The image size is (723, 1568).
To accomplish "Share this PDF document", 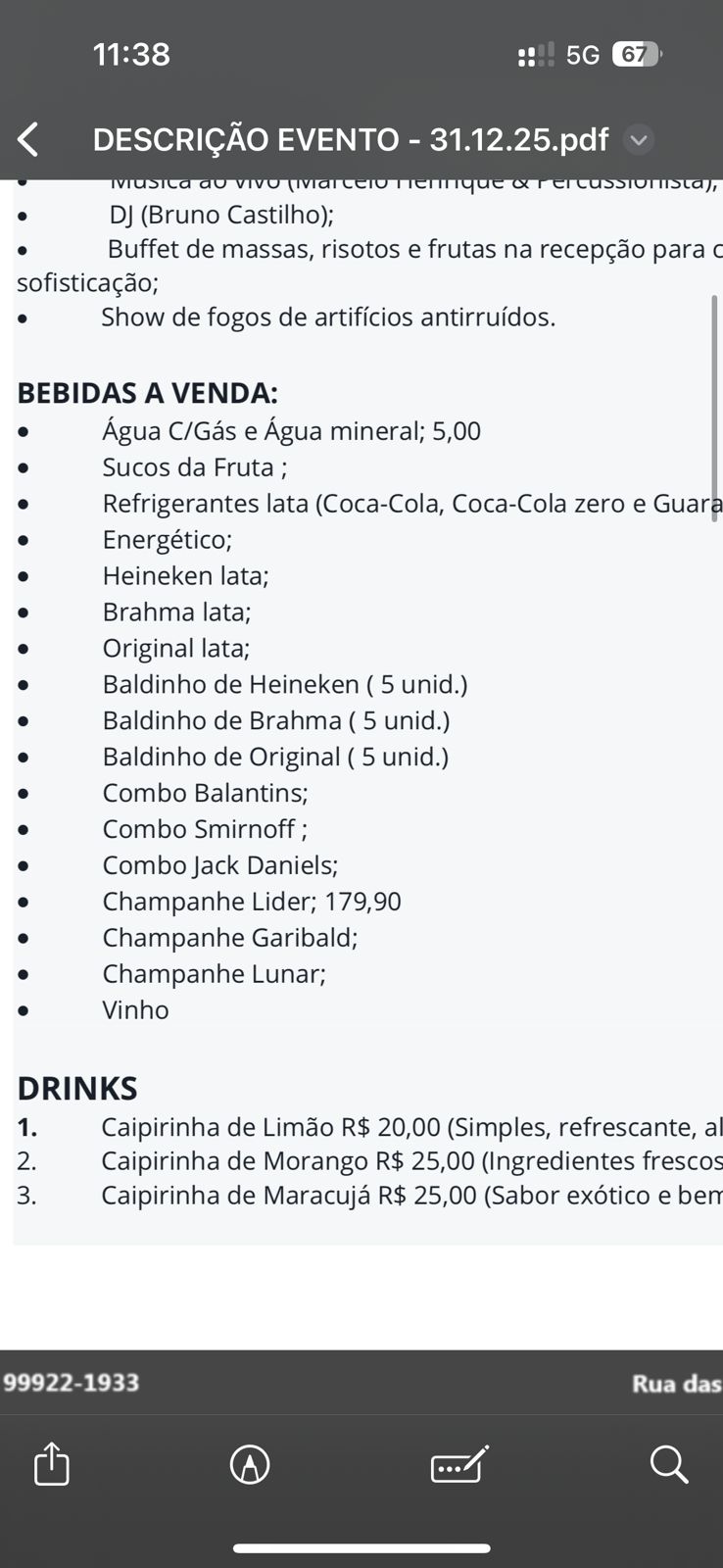I will click(52, 1465).
